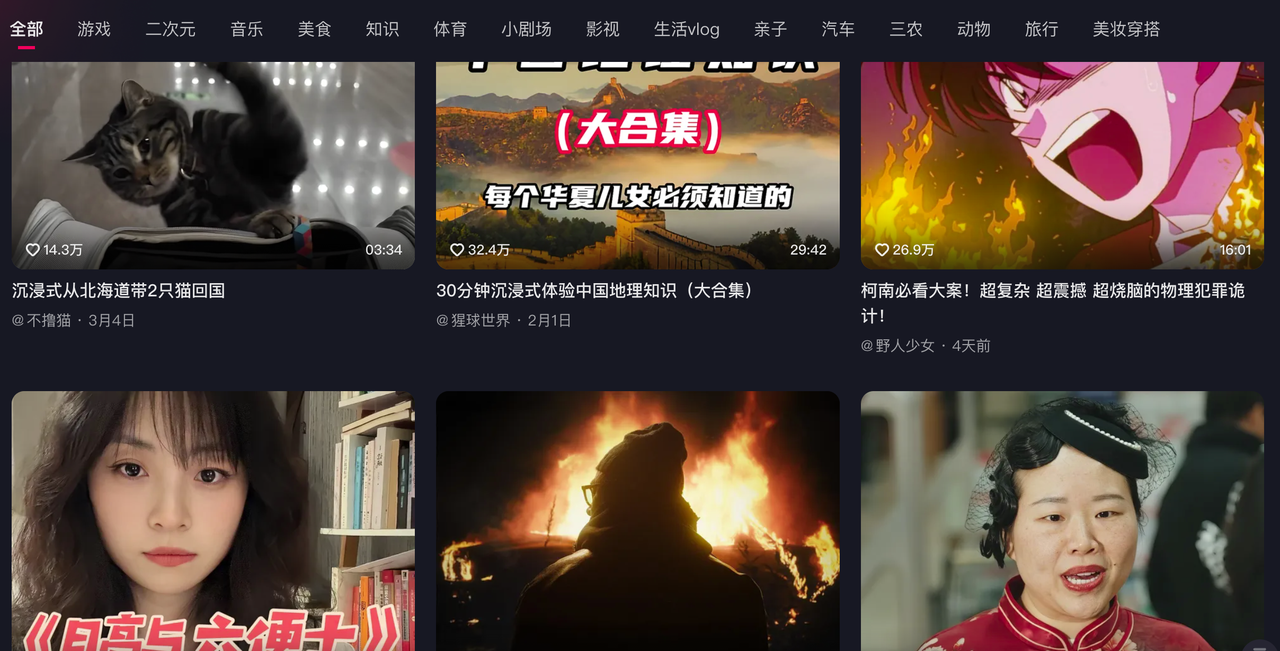Image resolution: width=1280 pixels, height=651 pixels.
Task: Switch to the 旅行 tab
Action: pos(1041,29)
